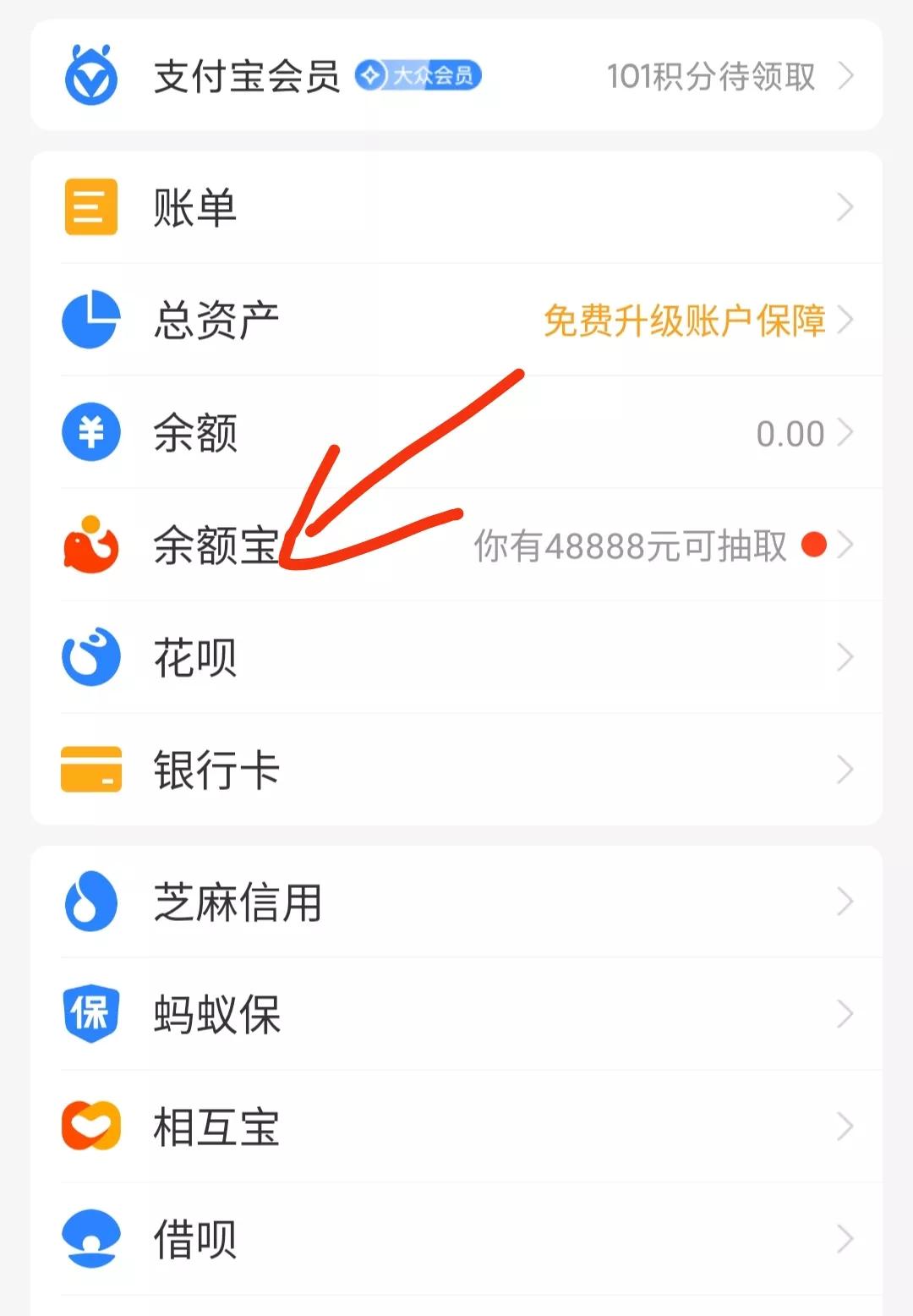Tap the 余额 balance coin icon
Screen dimensions: 913x1316
coord(90,432)
